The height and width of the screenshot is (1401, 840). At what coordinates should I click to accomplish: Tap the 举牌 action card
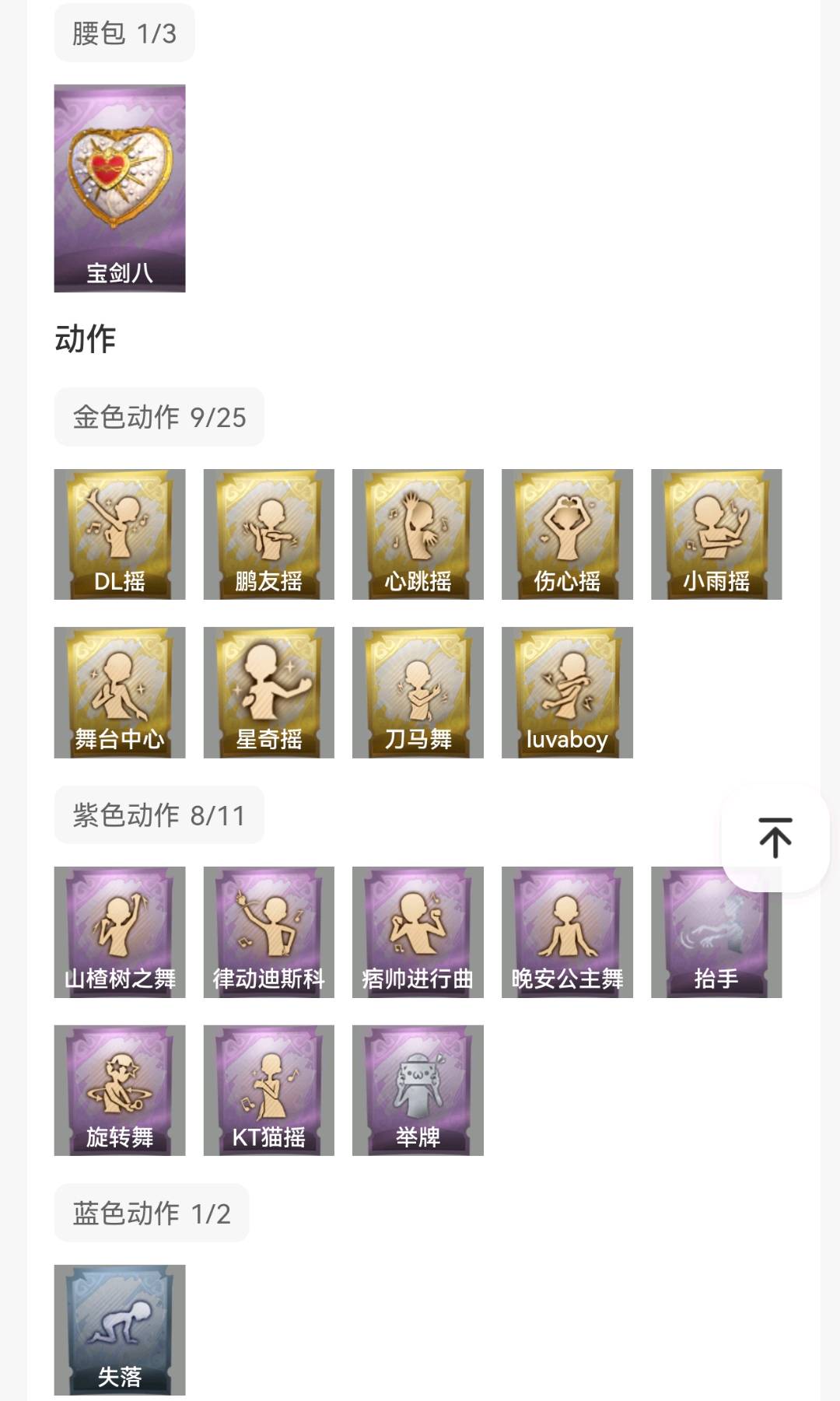418,1091
